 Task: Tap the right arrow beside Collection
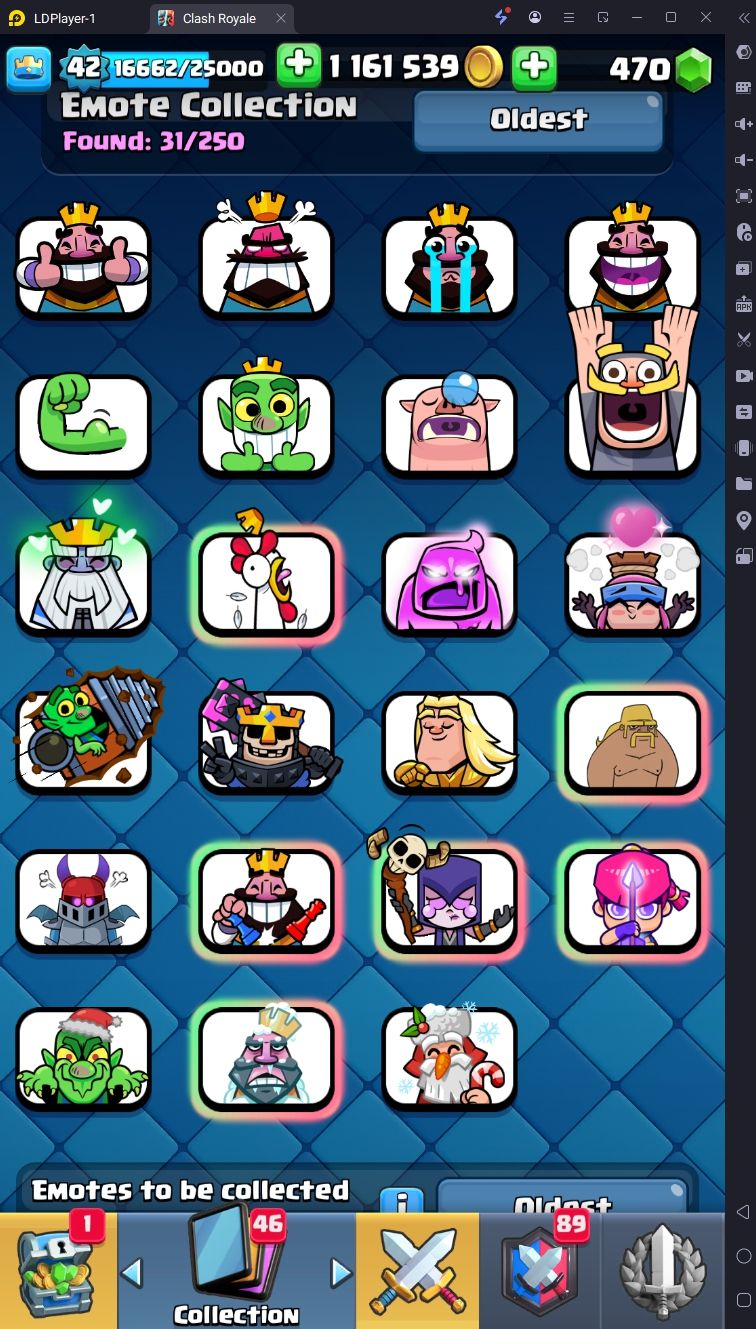(342, 1272)
